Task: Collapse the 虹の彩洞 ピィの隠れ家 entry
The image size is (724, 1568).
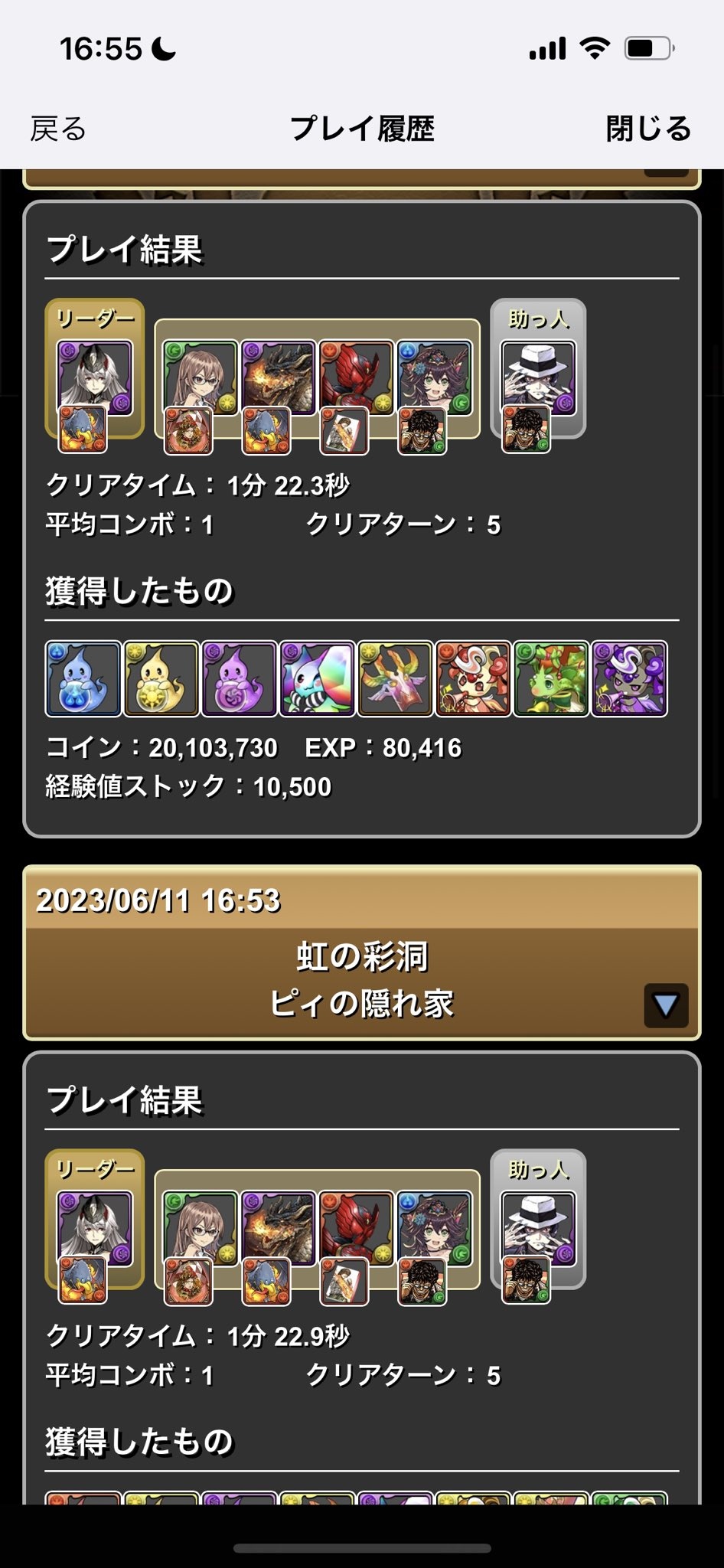Action: coord(665,1005)
